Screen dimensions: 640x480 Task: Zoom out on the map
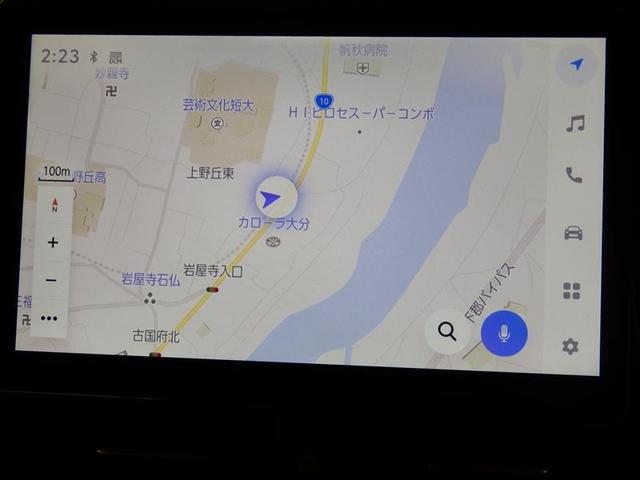[x=52, y=281]
